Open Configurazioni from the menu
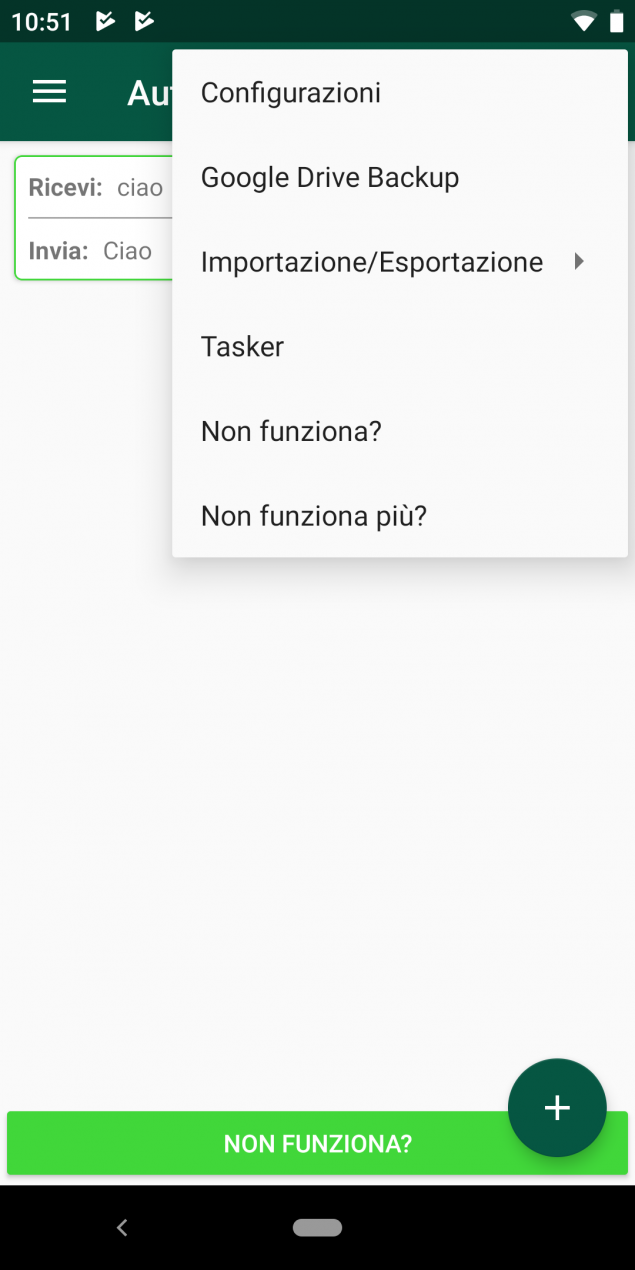 click(400, 93)
